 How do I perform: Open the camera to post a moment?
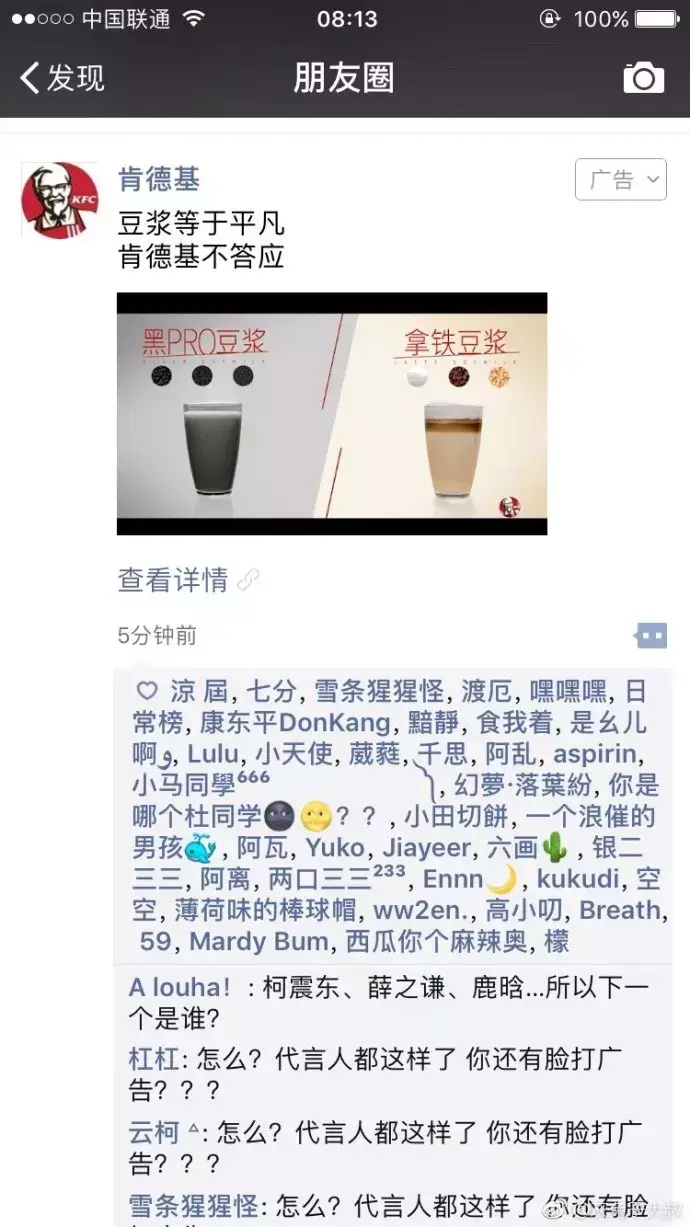click(x=643, y=78)
